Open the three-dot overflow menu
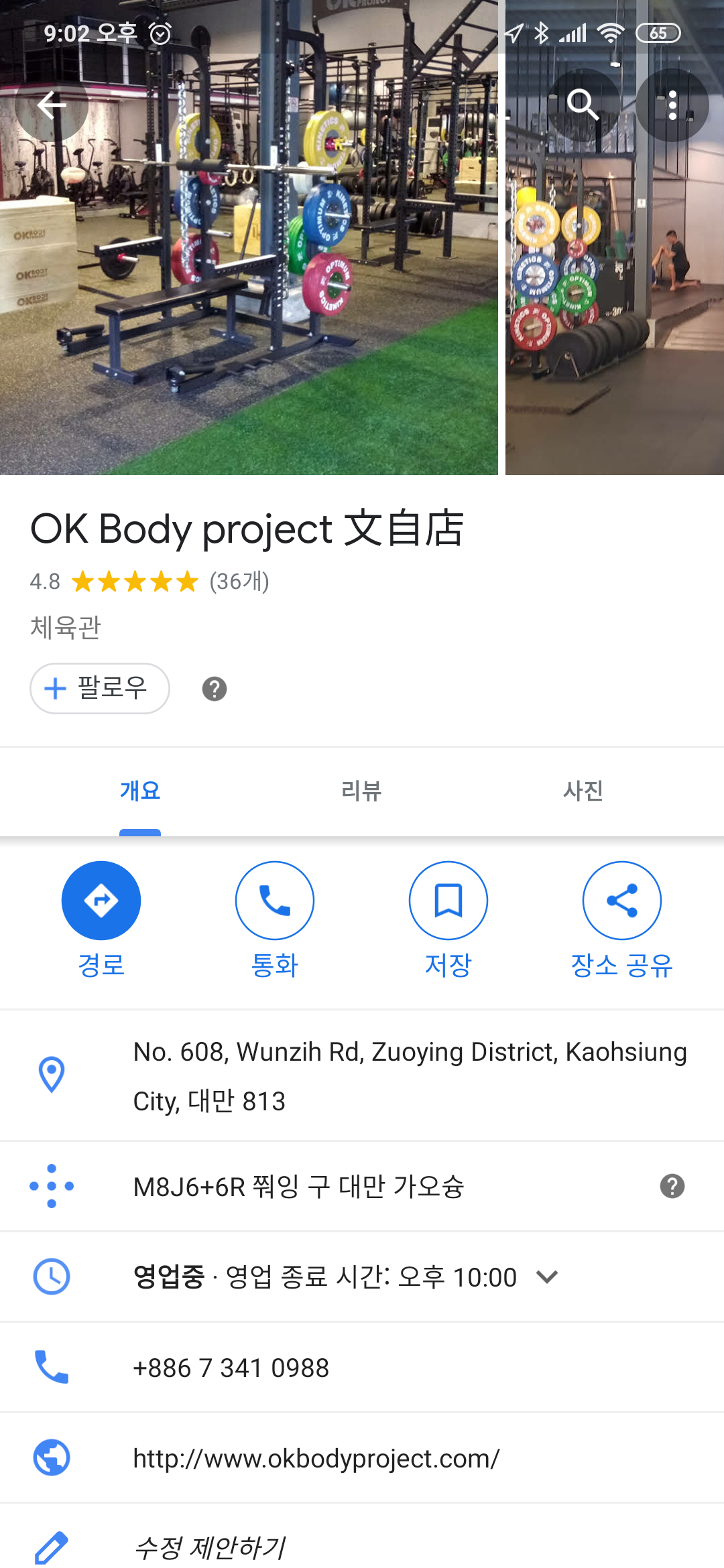 (672, 105)
